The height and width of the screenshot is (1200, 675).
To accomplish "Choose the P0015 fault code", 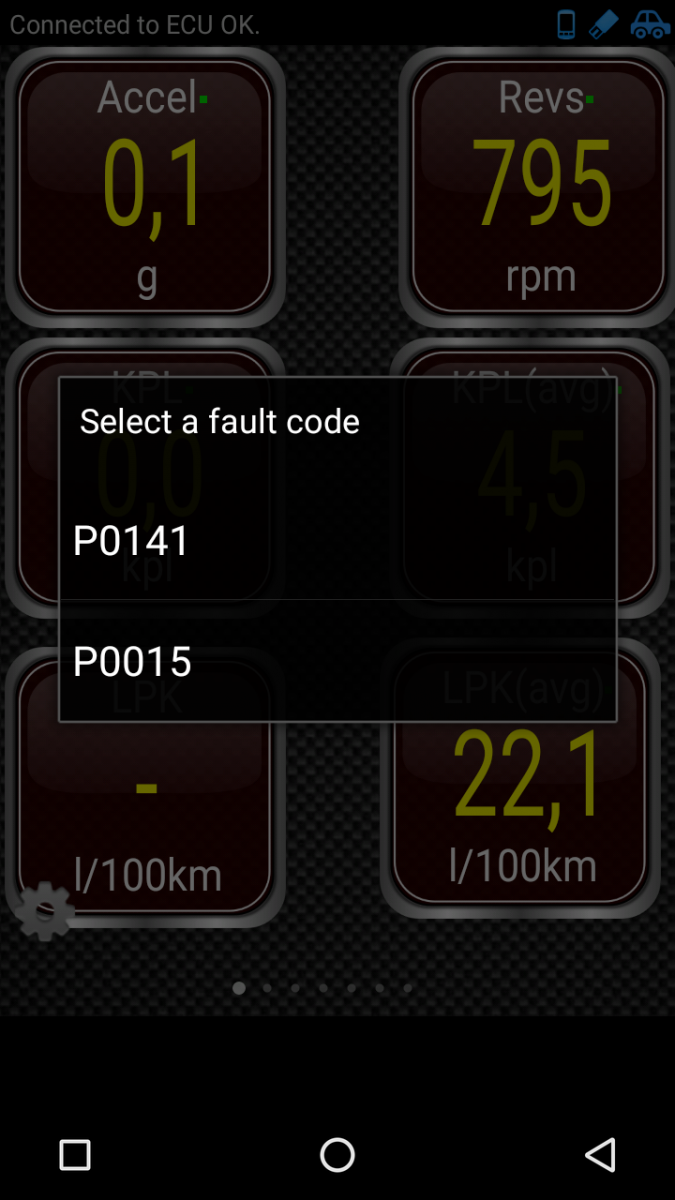I will (x=337, y=661).
